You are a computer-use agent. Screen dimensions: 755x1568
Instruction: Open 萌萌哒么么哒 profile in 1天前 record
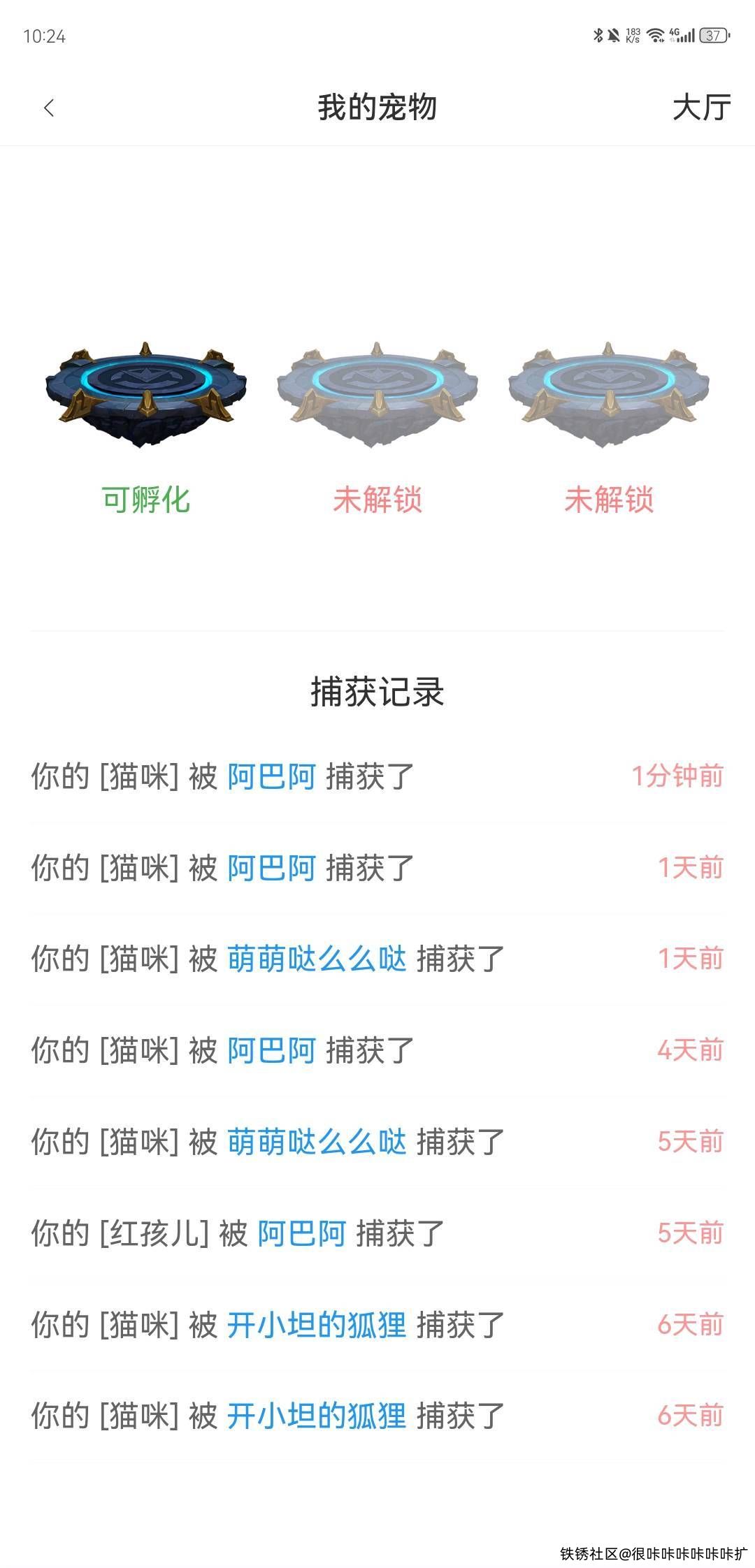[317, 959]
